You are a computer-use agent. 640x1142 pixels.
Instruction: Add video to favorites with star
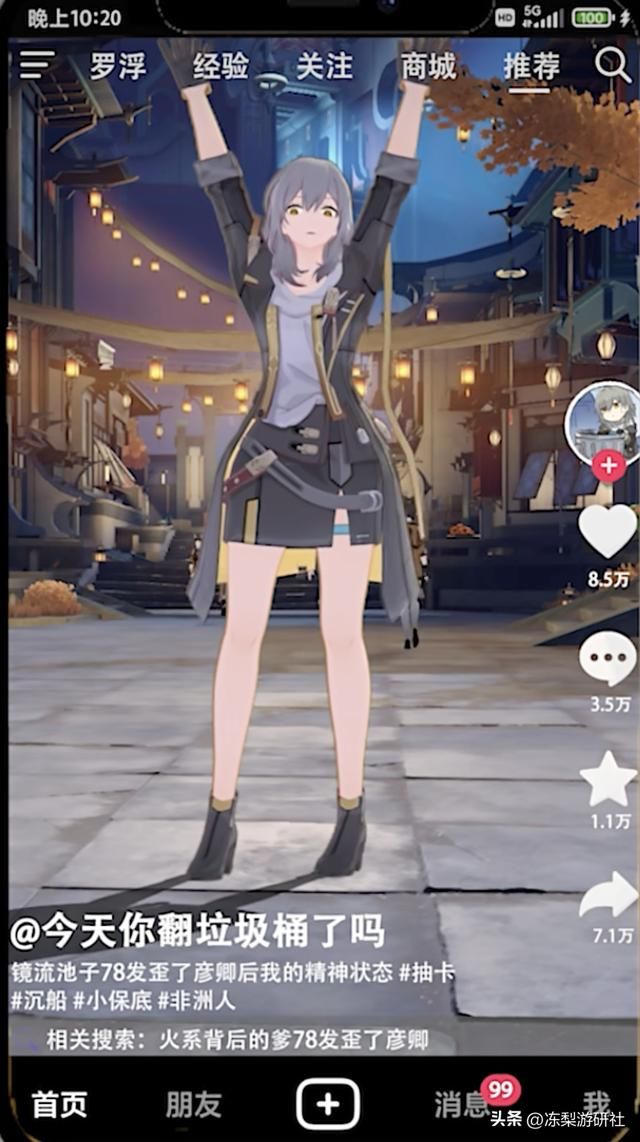coord(607,781)
